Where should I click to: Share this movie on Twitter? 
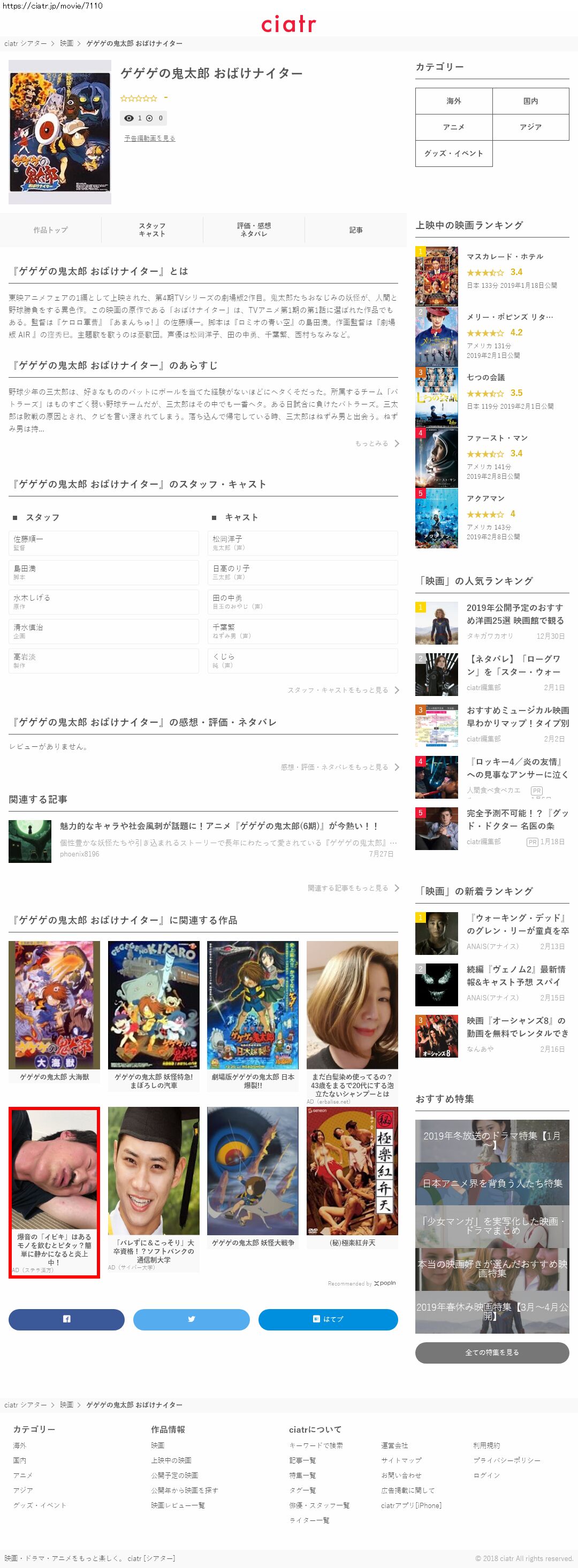[x=191, y=1318]
